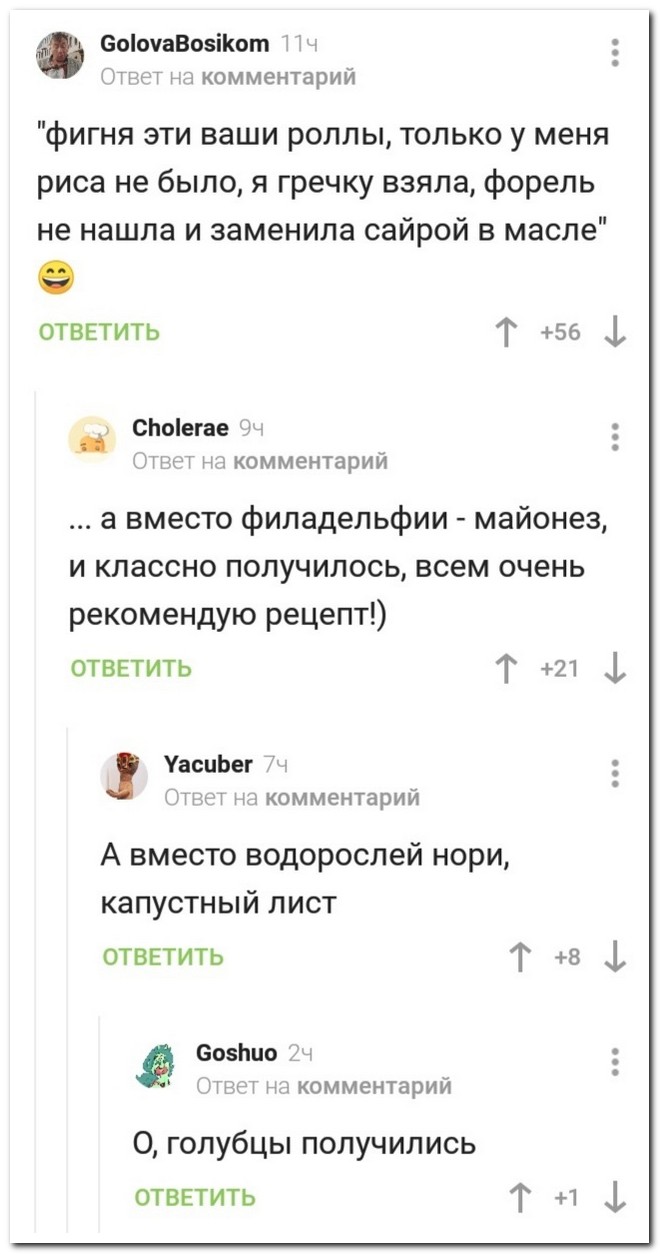The height and width of the screenshot is (1254, 660).
Task: Downvote Cholerae's comment
Action: 617,669
